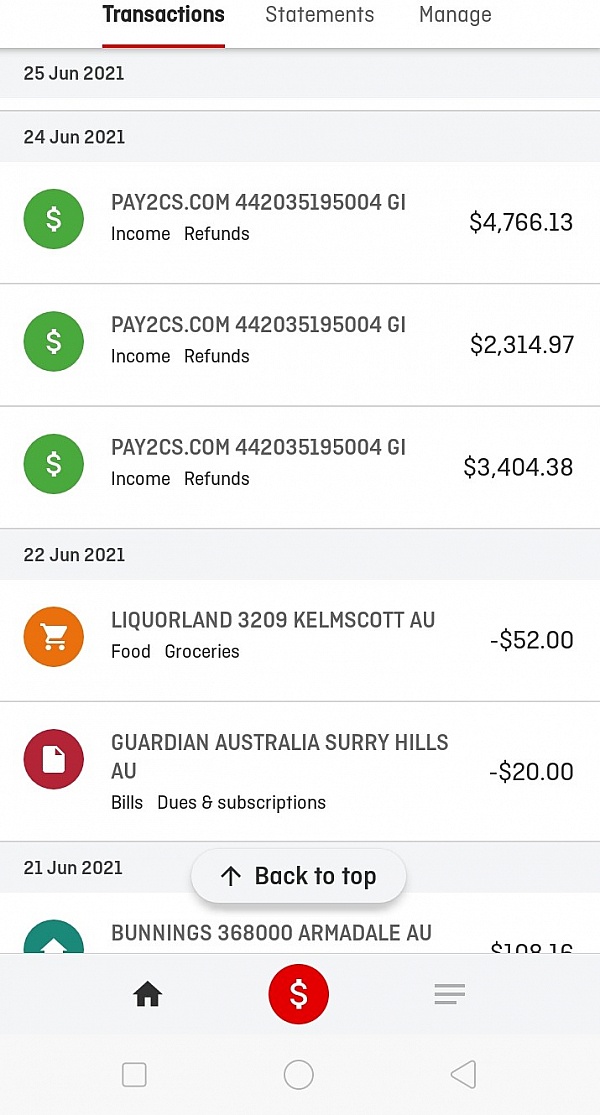600x1115 pixels.
Task: Open the Manage tab
Action: 455,14
